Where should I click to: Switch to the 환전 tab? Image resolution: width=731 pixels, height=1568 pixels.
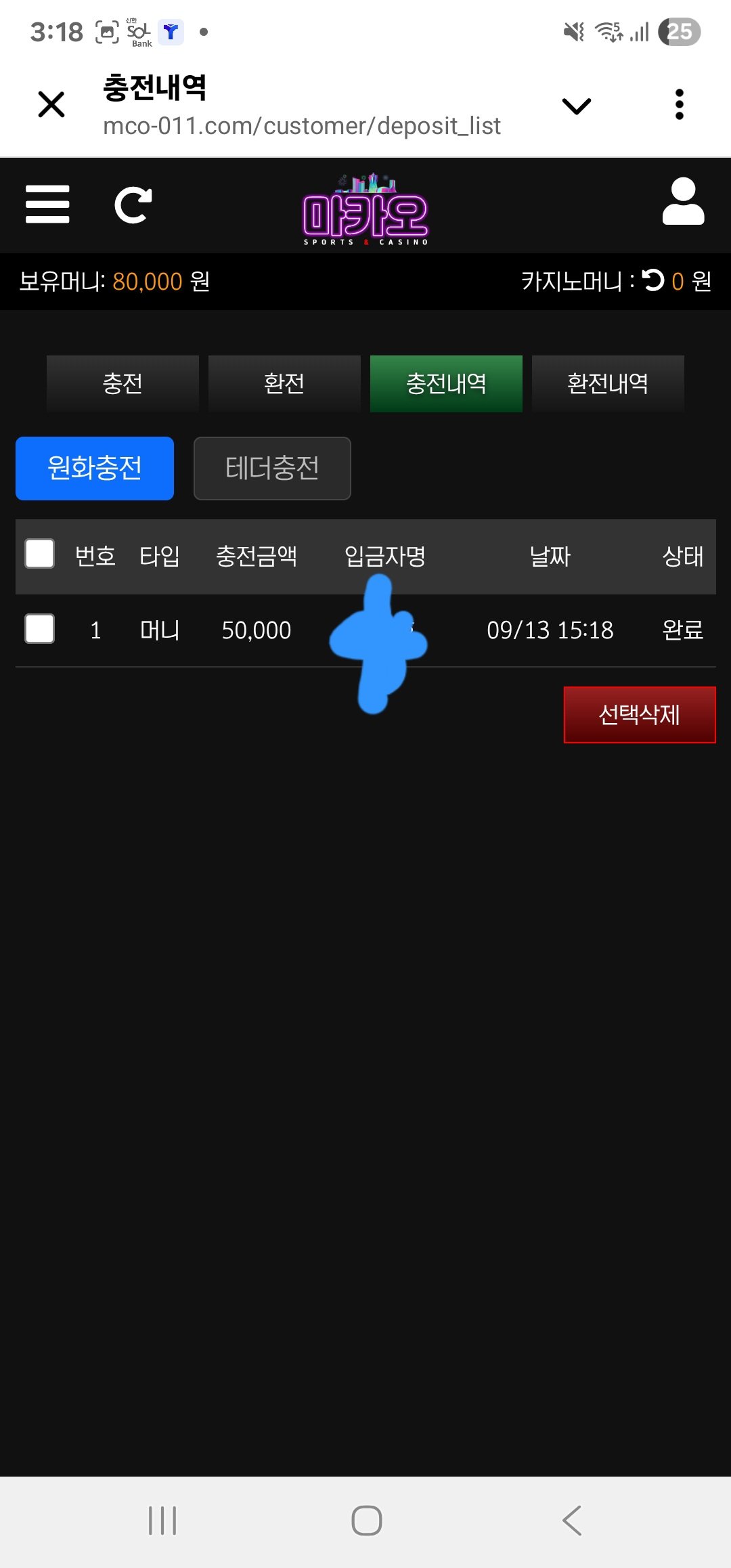point(284,384)
